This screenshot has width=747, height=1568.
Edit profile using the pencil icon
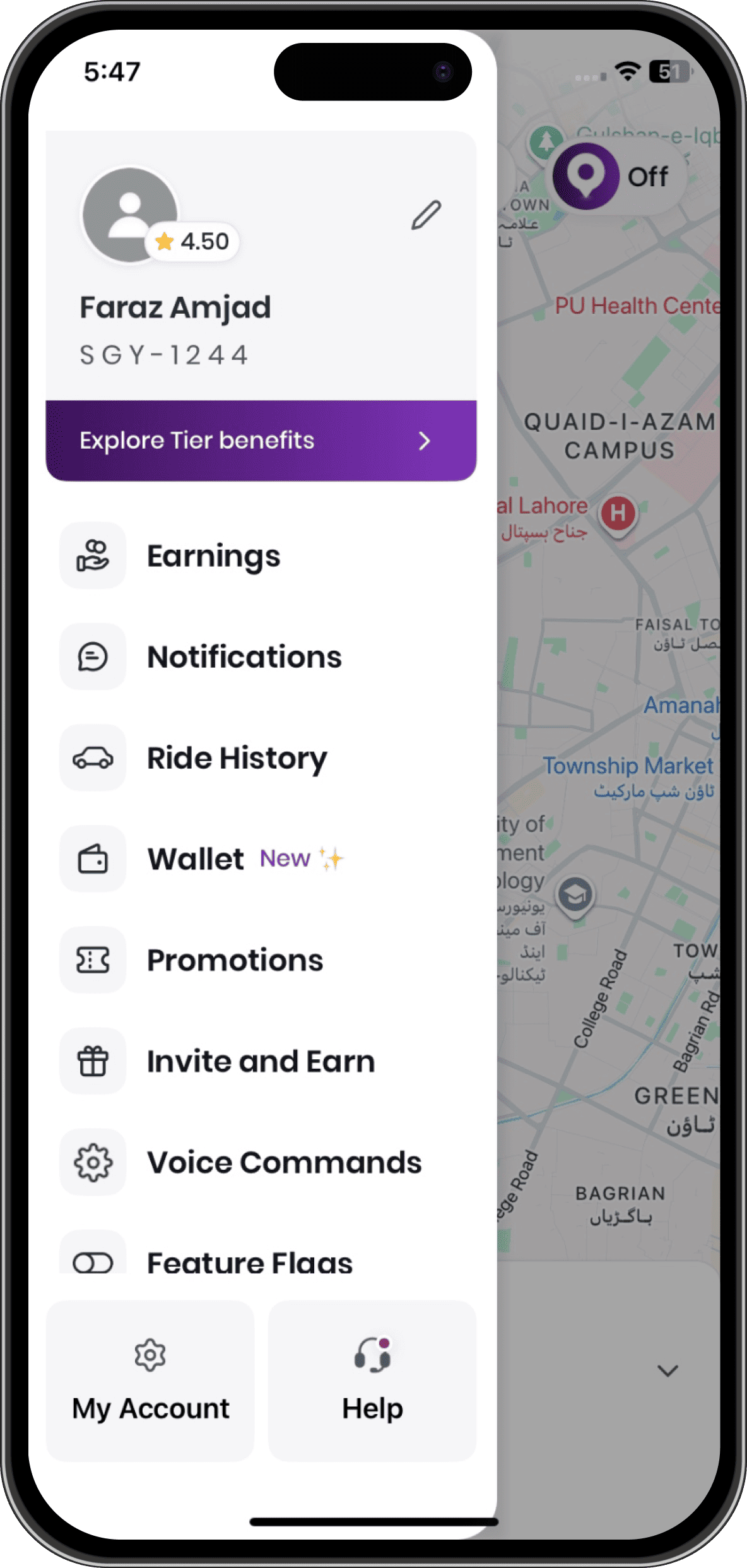pos(426,215)
